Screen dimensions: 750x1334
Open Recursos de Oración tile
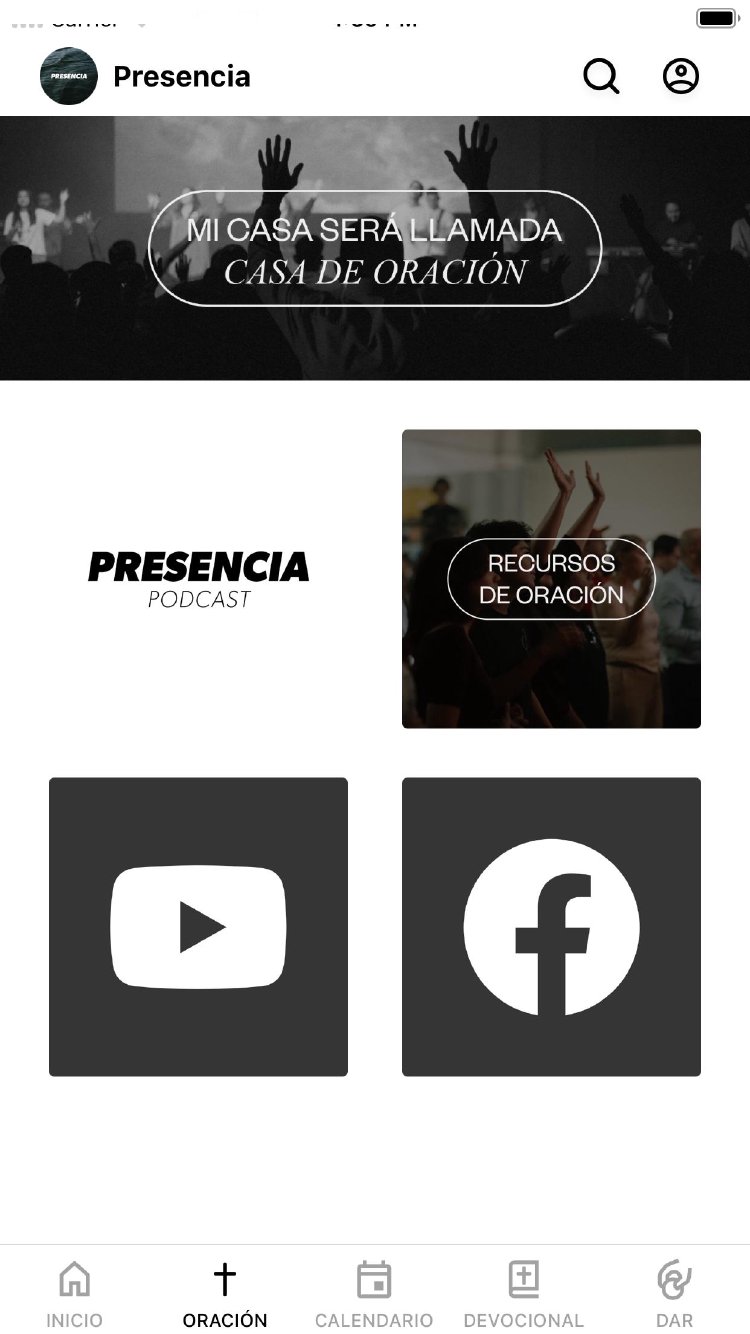click(x=551, y=579)
